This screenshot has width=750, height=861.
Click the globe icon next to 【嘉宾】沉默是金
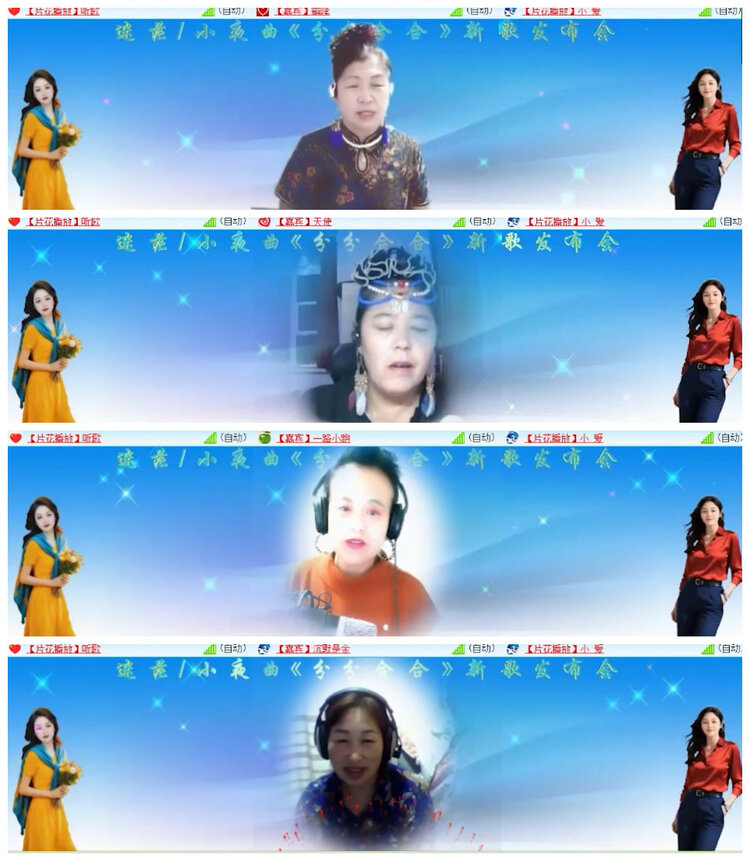click(x=262, y=649)
